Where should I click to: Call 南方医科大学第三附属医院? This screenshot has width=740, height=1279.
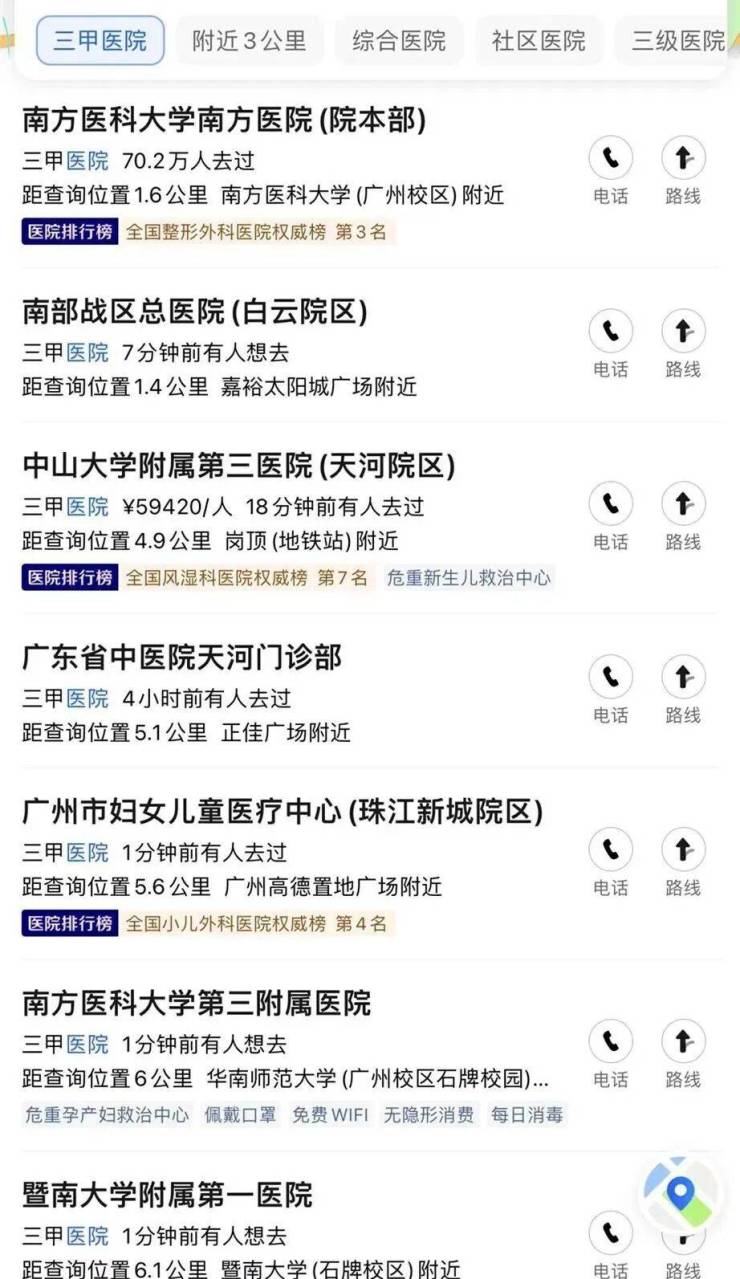click(610, 1043)
